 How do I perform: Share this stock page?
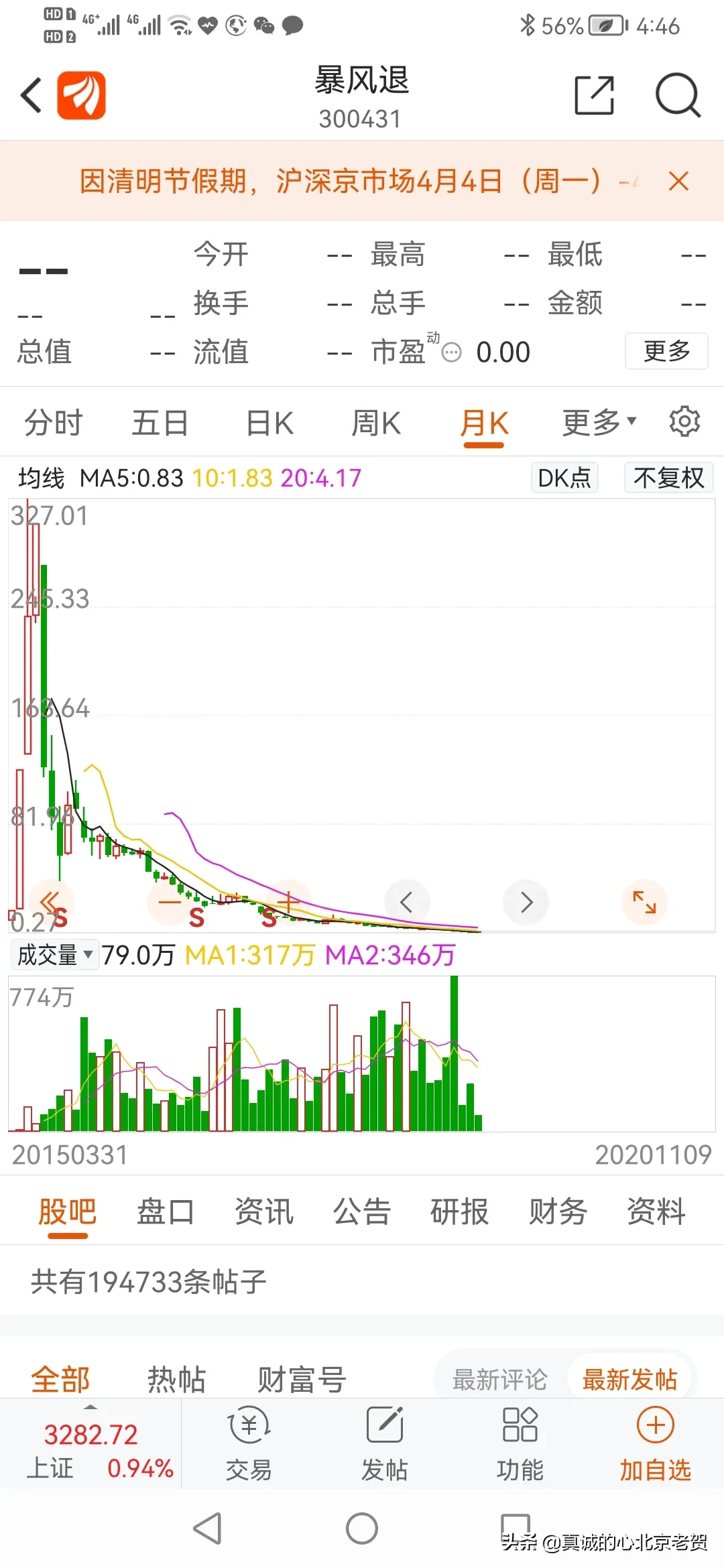coord(595,95)
